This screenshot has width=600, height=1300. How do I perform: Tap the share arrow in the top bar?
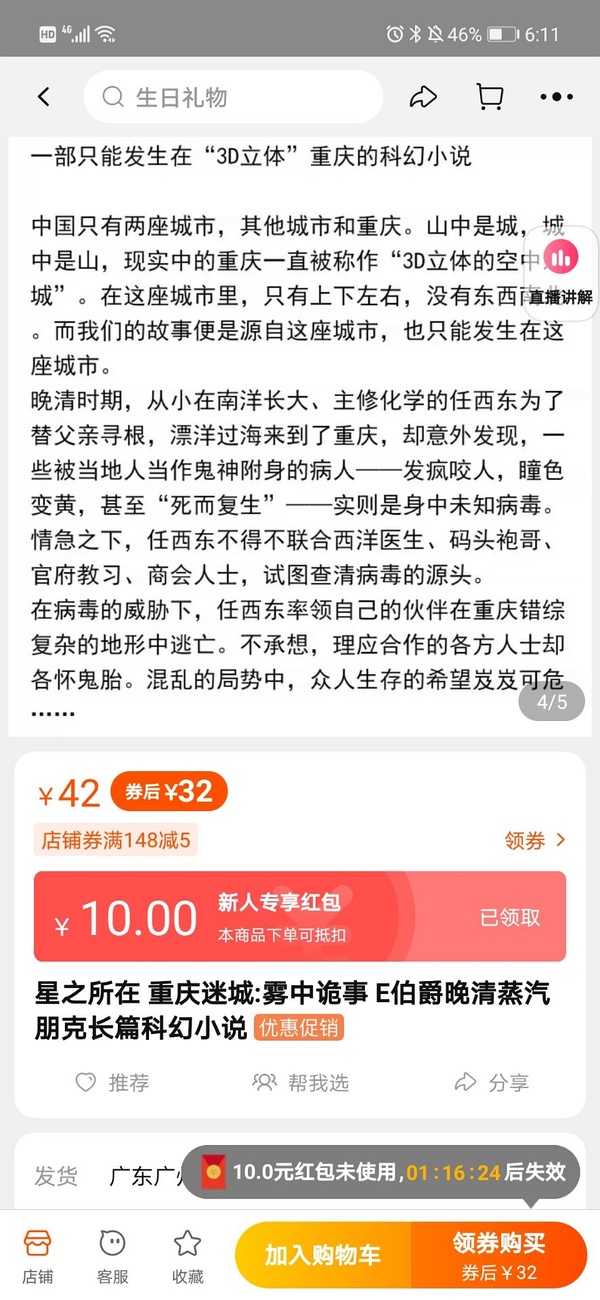pos(423,97)
